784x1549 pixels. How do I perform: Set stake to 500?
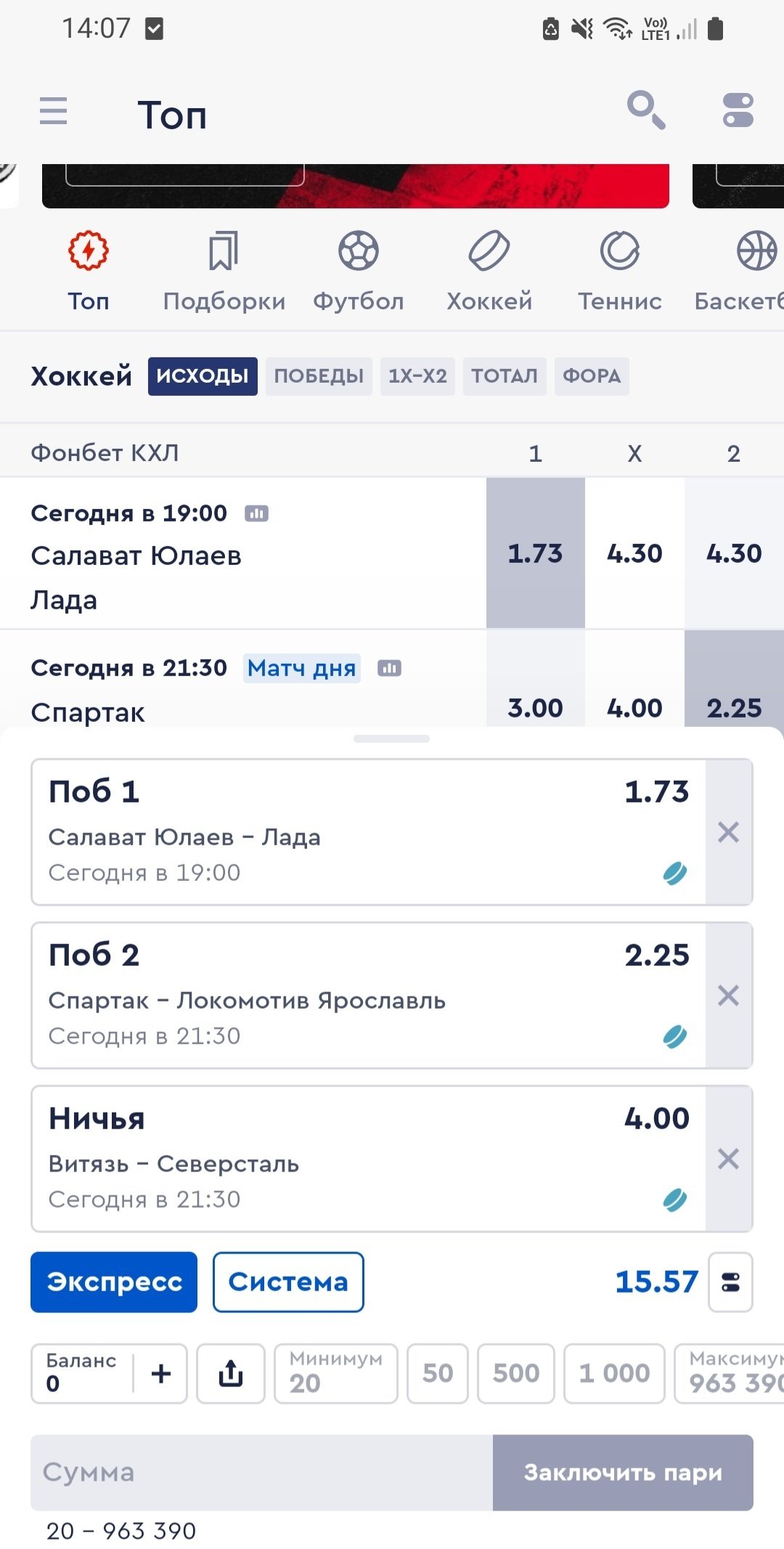pos(515,1373)
